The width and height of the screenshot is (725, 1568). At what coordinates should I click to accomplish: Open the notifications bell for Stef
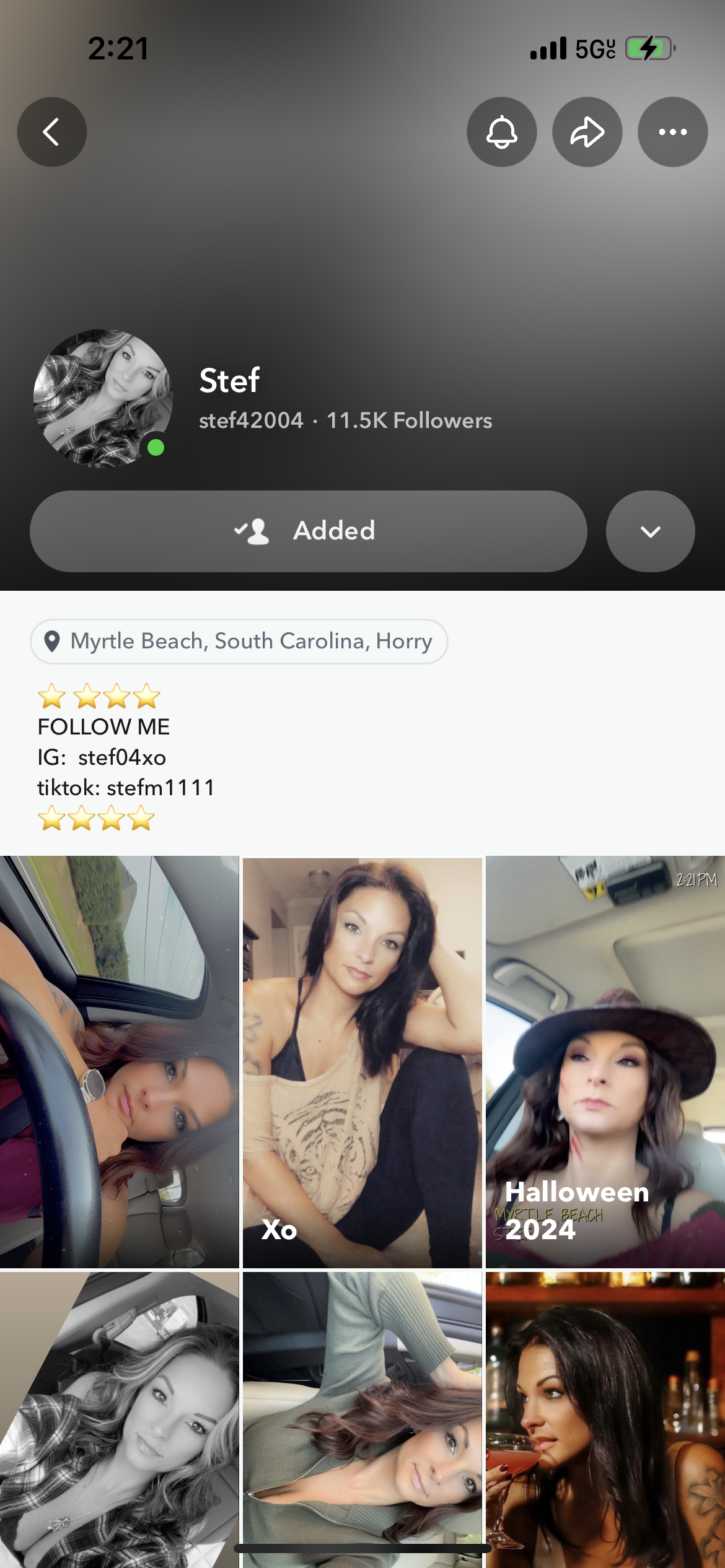tap(501, 132)
